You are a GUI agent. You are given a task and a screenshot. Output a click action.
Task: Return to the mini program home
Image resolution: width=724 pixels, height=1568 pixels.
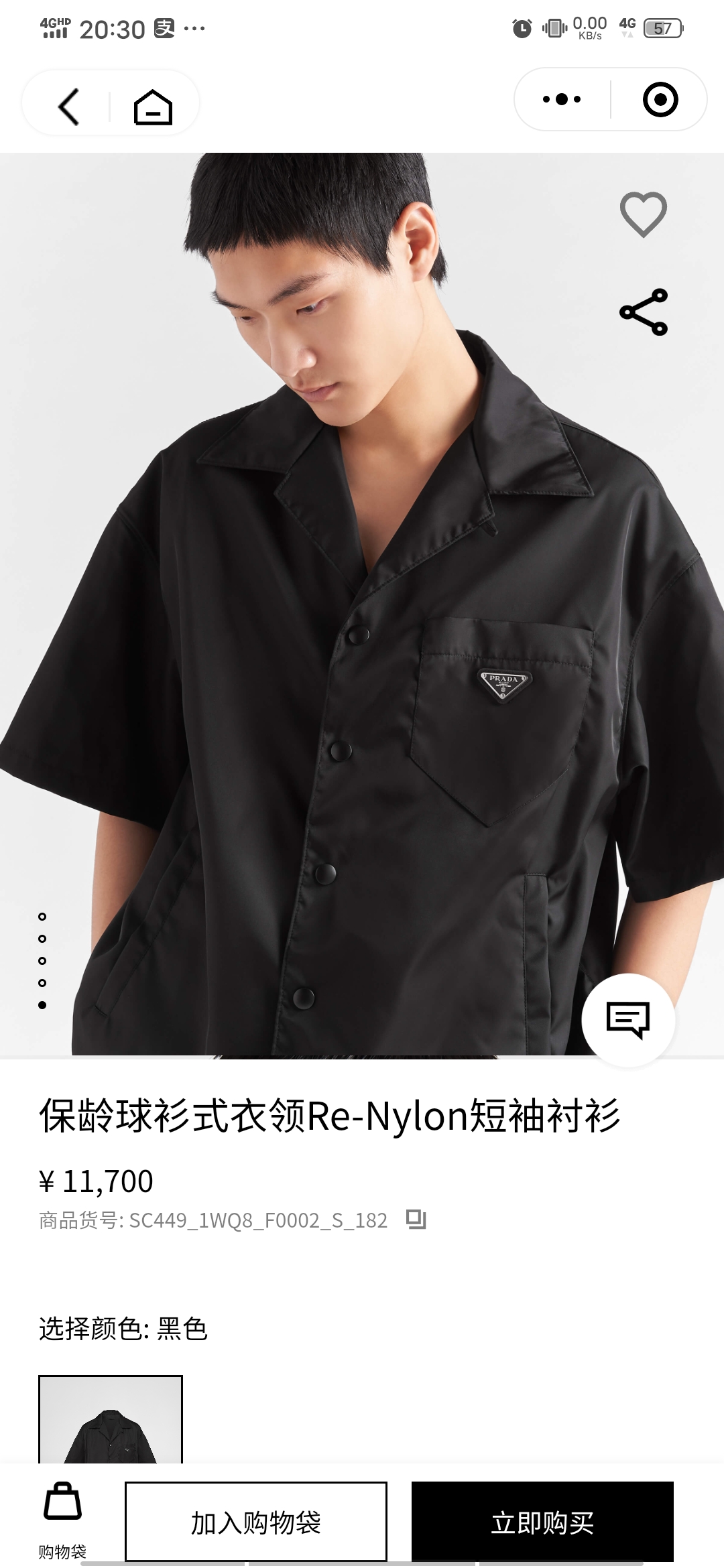(153, 107)
